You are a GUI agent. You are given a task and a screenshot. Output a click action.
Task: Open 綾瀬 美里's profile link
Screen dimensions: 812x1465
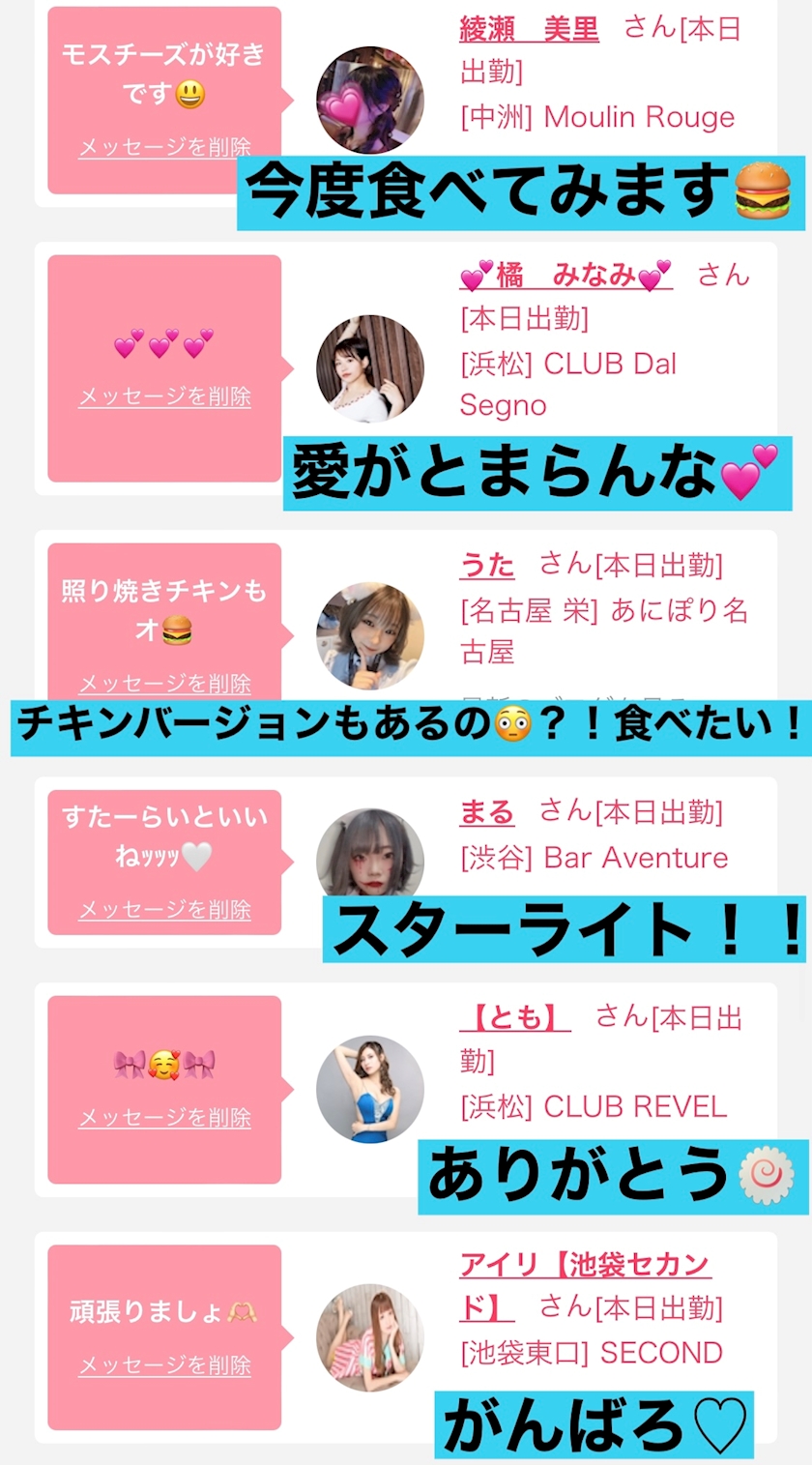(x=529, y=29)
